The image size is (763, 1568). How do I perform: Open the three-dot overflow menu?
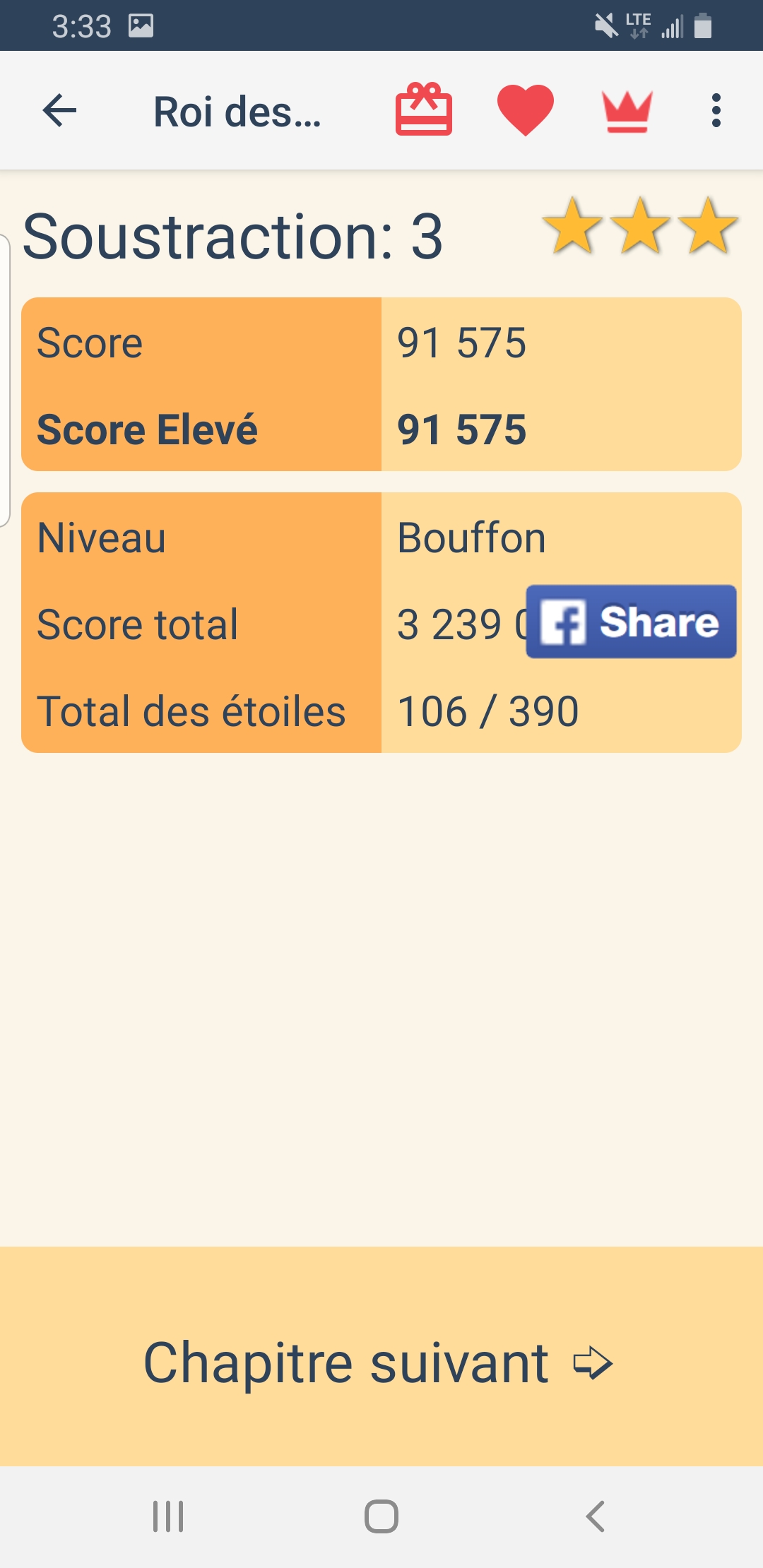tap(716, 111)
